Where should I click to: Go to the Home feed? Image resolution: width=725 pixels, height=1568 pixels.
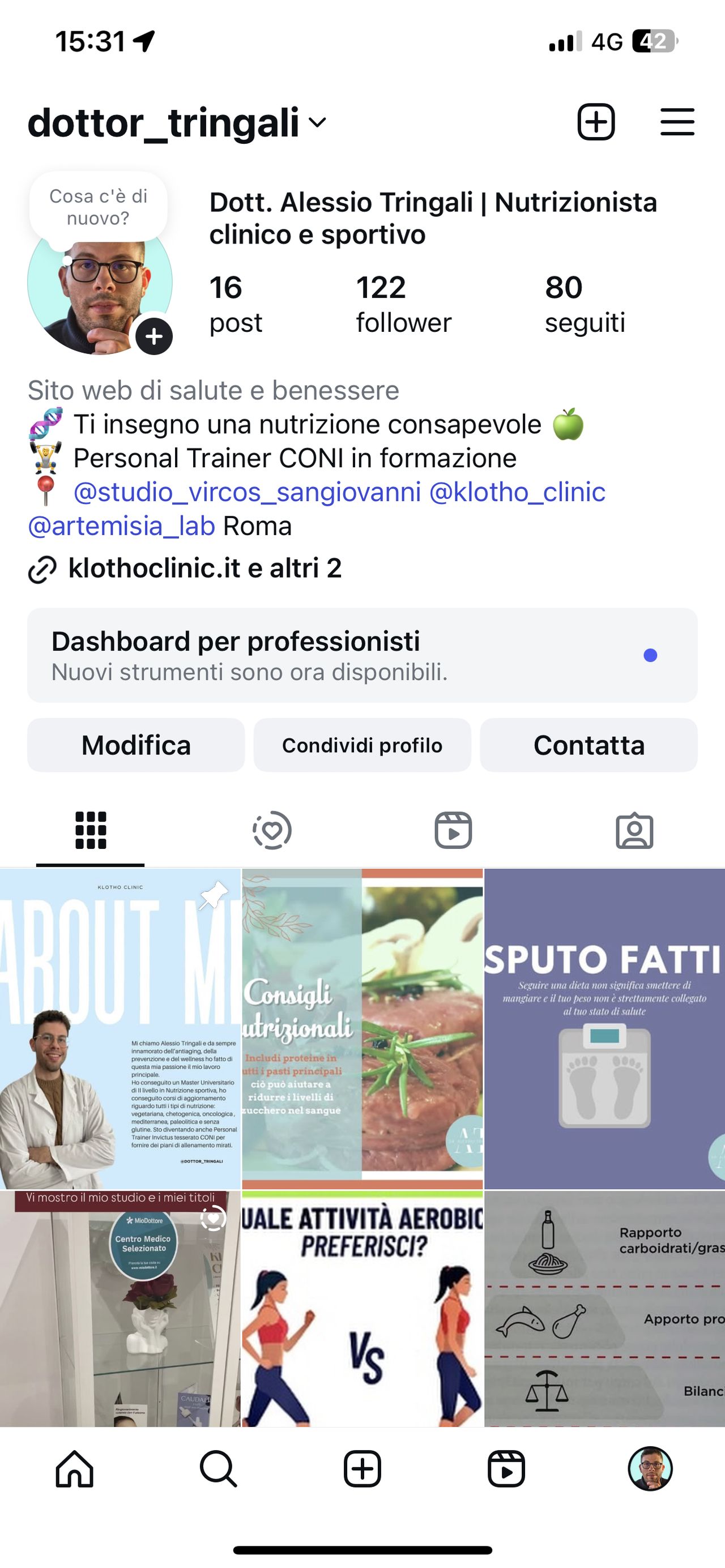point(74,1469)
